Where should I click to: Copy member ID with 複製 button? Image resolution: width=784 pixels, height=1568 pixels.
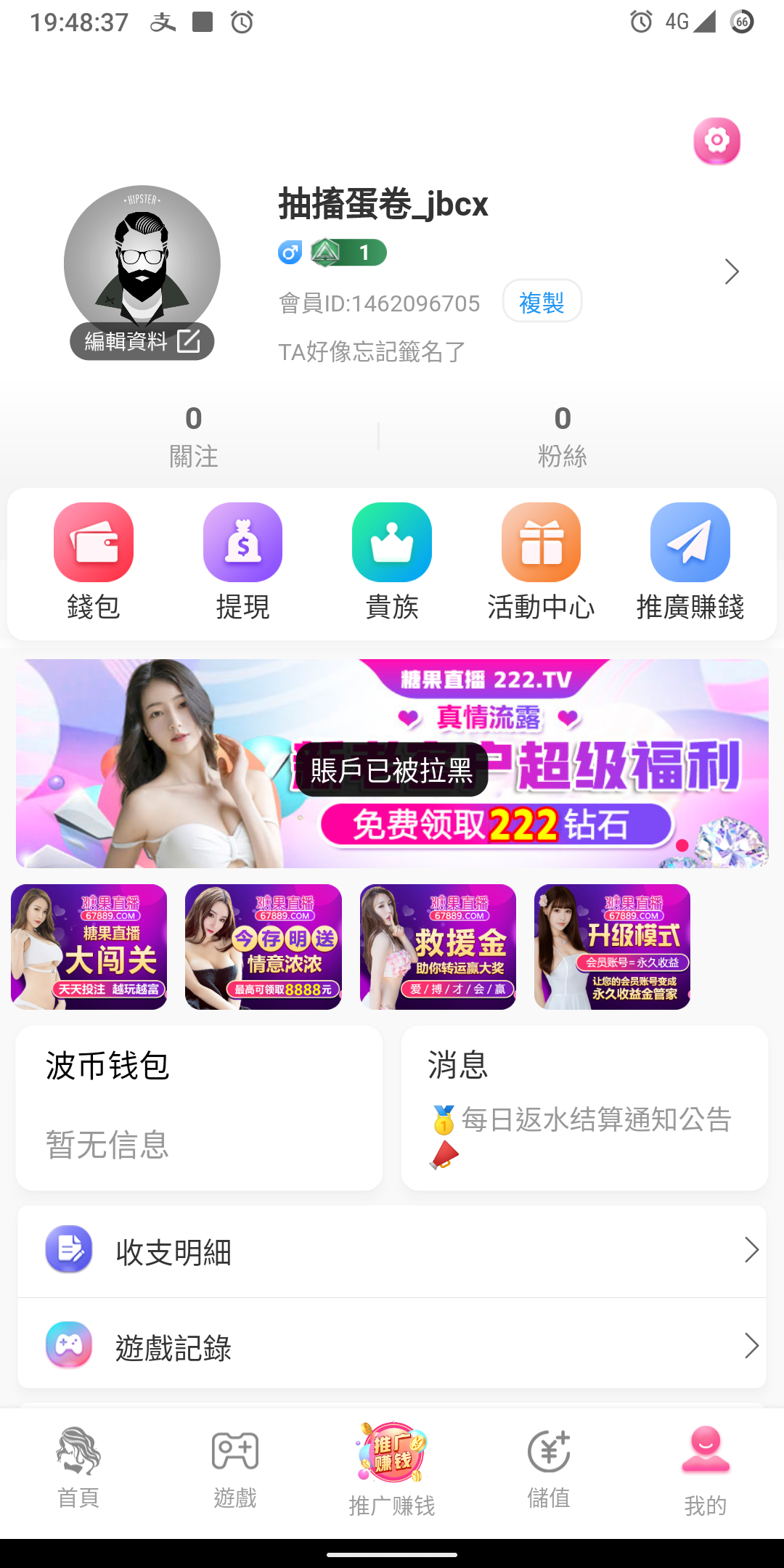coord(542,302)
